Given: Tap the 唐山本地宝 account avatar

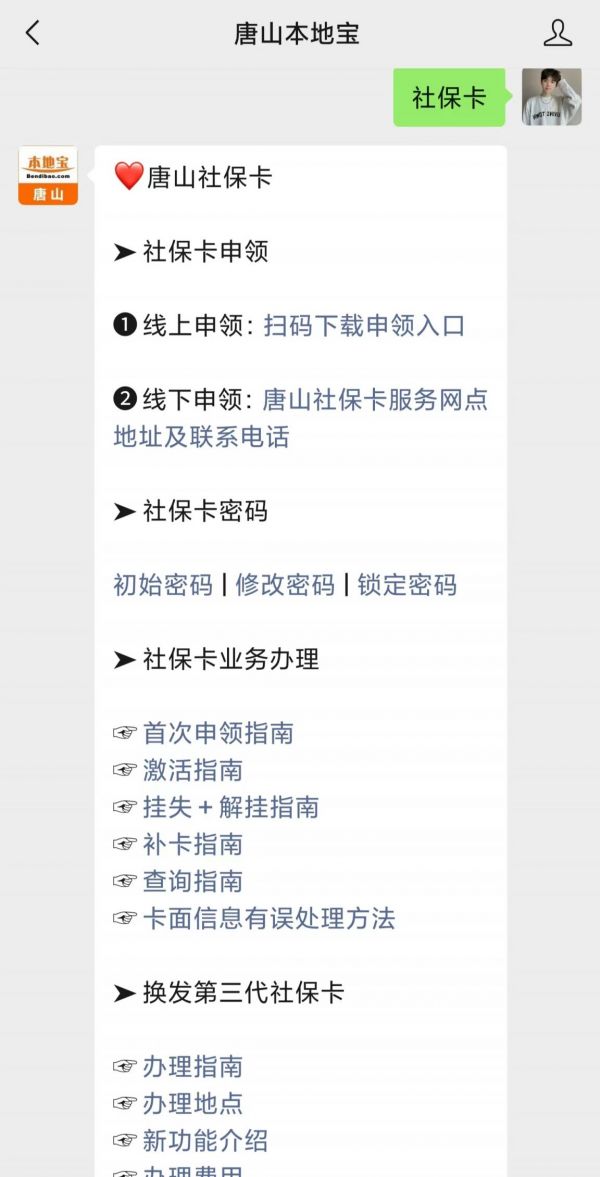Looking at the screenshot, I should pyautogui.click(x=48, y=175).
